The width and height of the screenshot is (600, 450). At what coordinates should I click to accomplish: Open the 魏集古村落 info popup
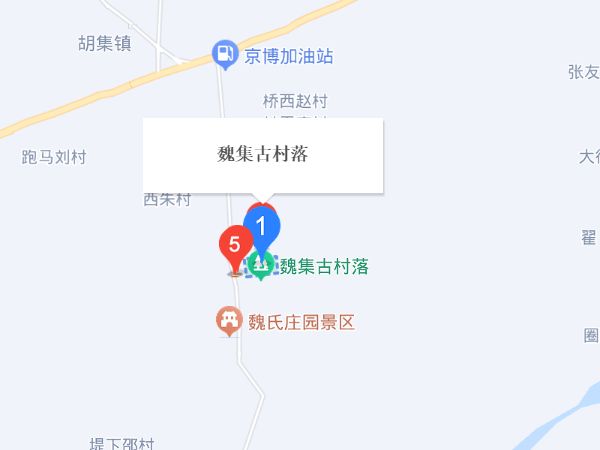(263, 155)
